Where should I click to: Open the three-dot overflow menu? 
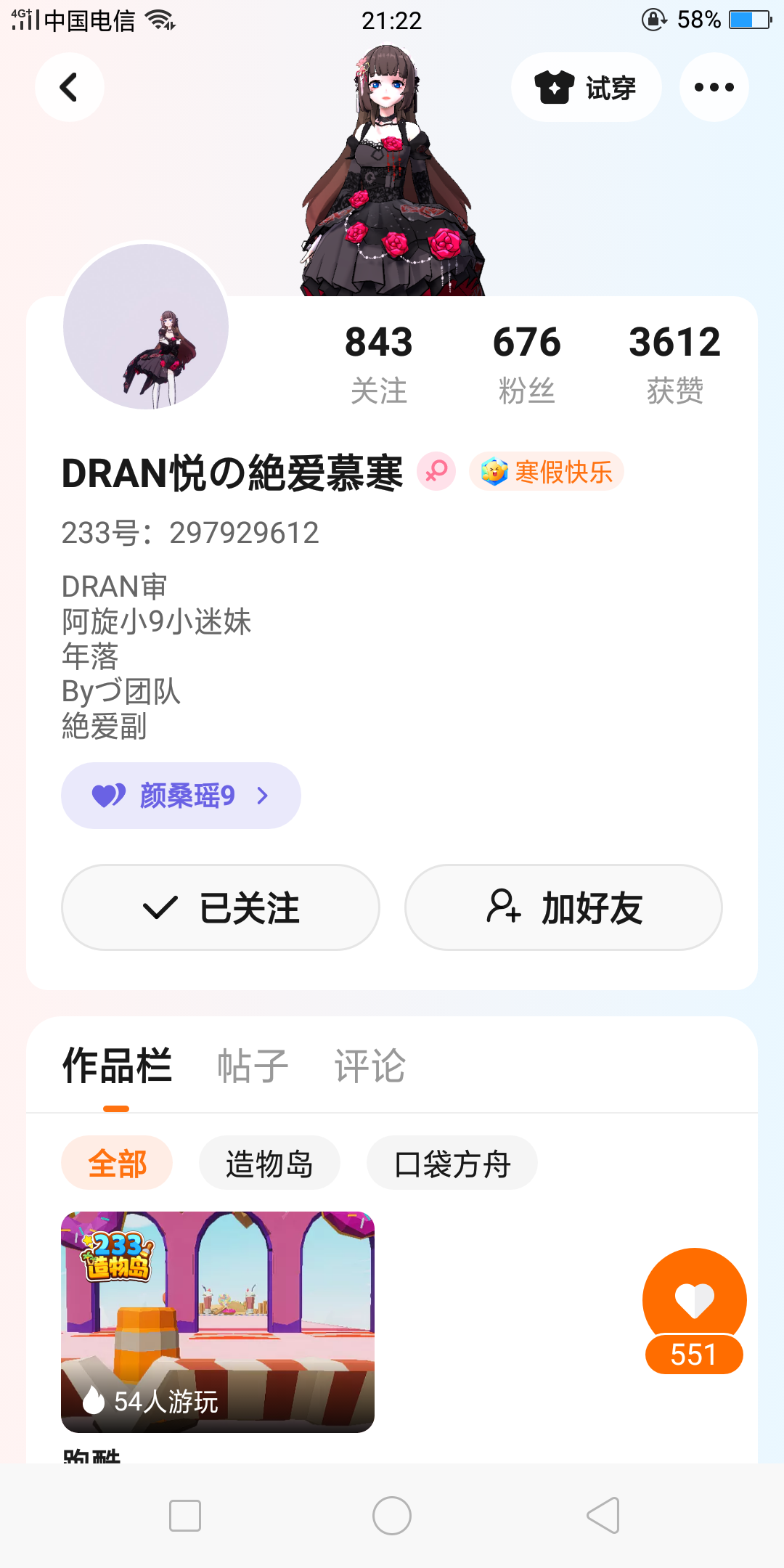coord(714,87)
